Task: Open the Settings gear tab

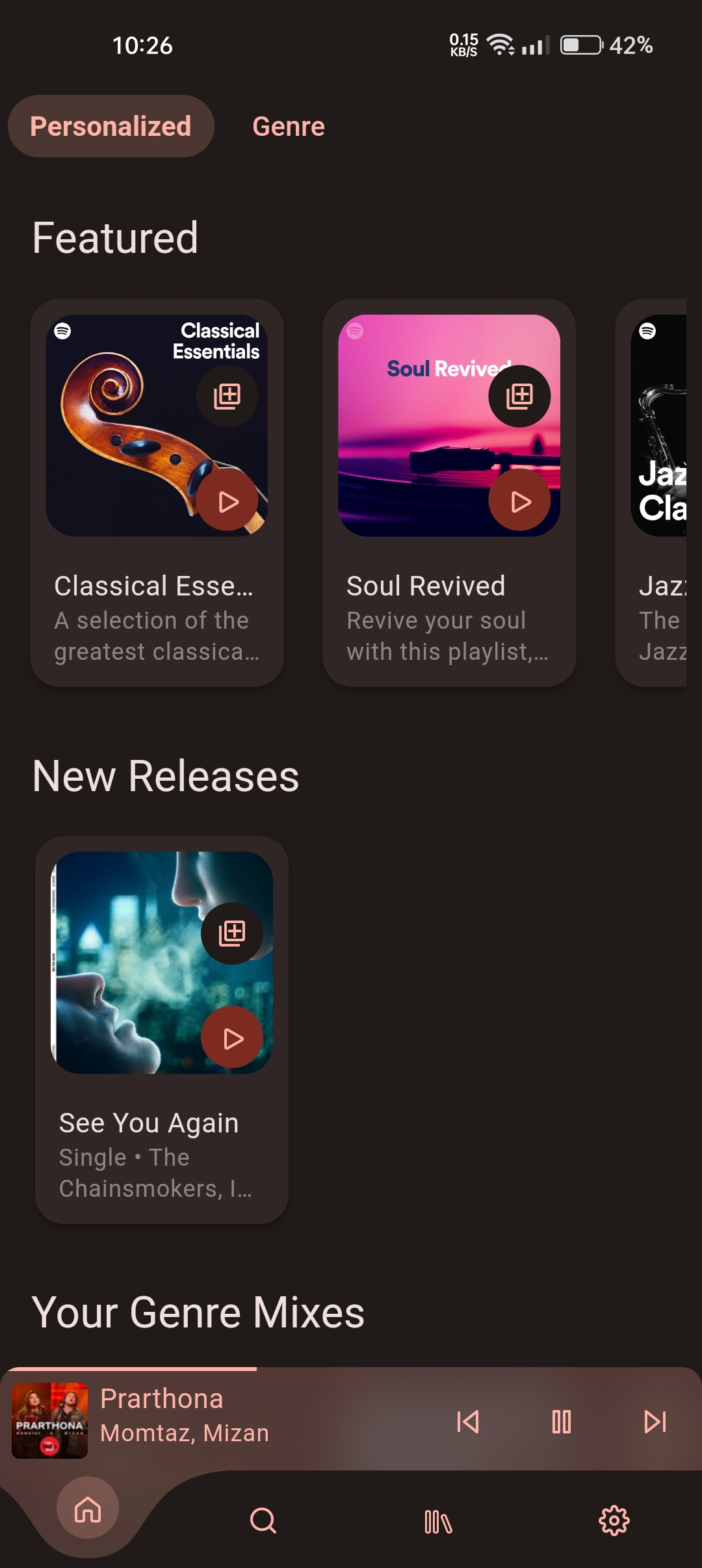Action: (614, 1521)
